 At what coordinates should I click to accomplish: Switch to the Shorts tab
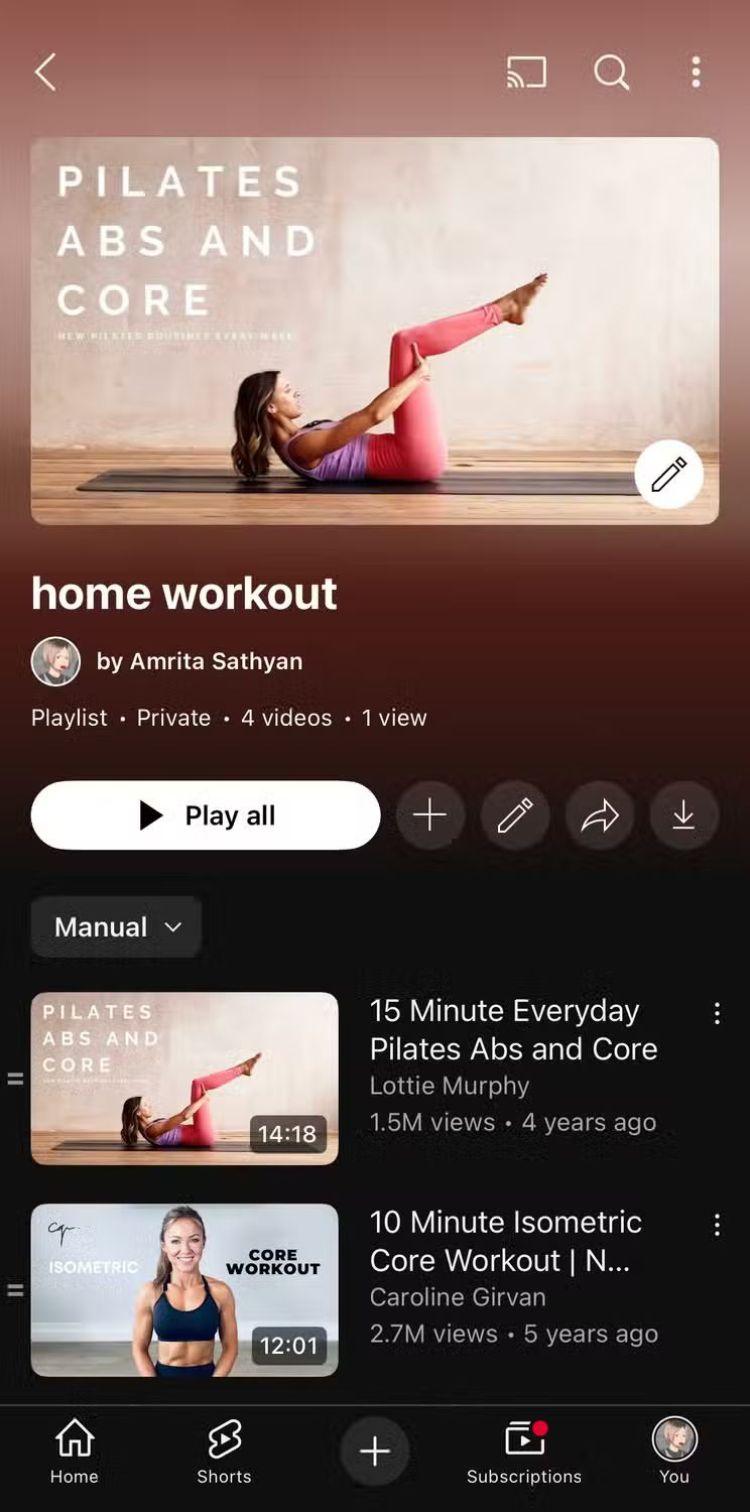pyautogui.click(x=224, y=1452)
